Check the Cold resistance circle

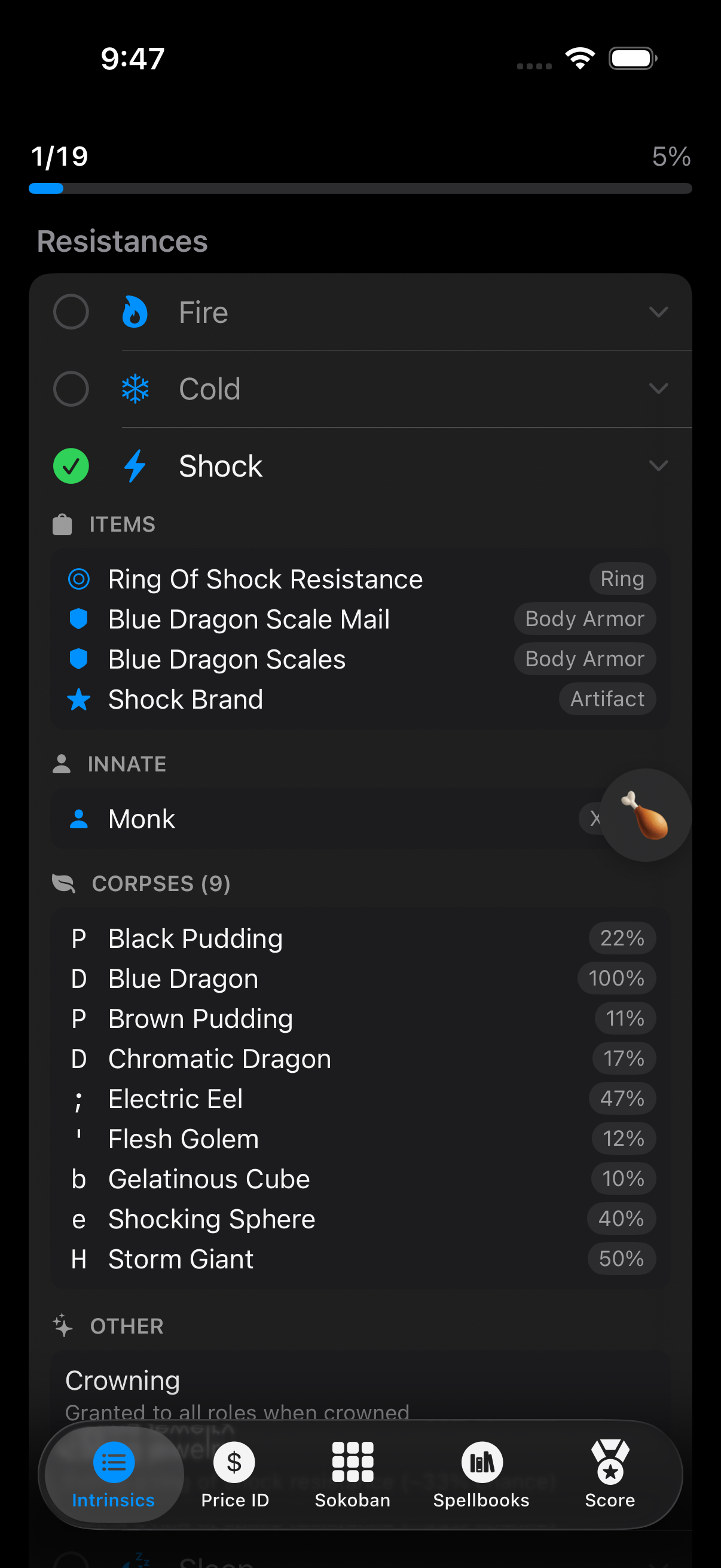[71, 388]
